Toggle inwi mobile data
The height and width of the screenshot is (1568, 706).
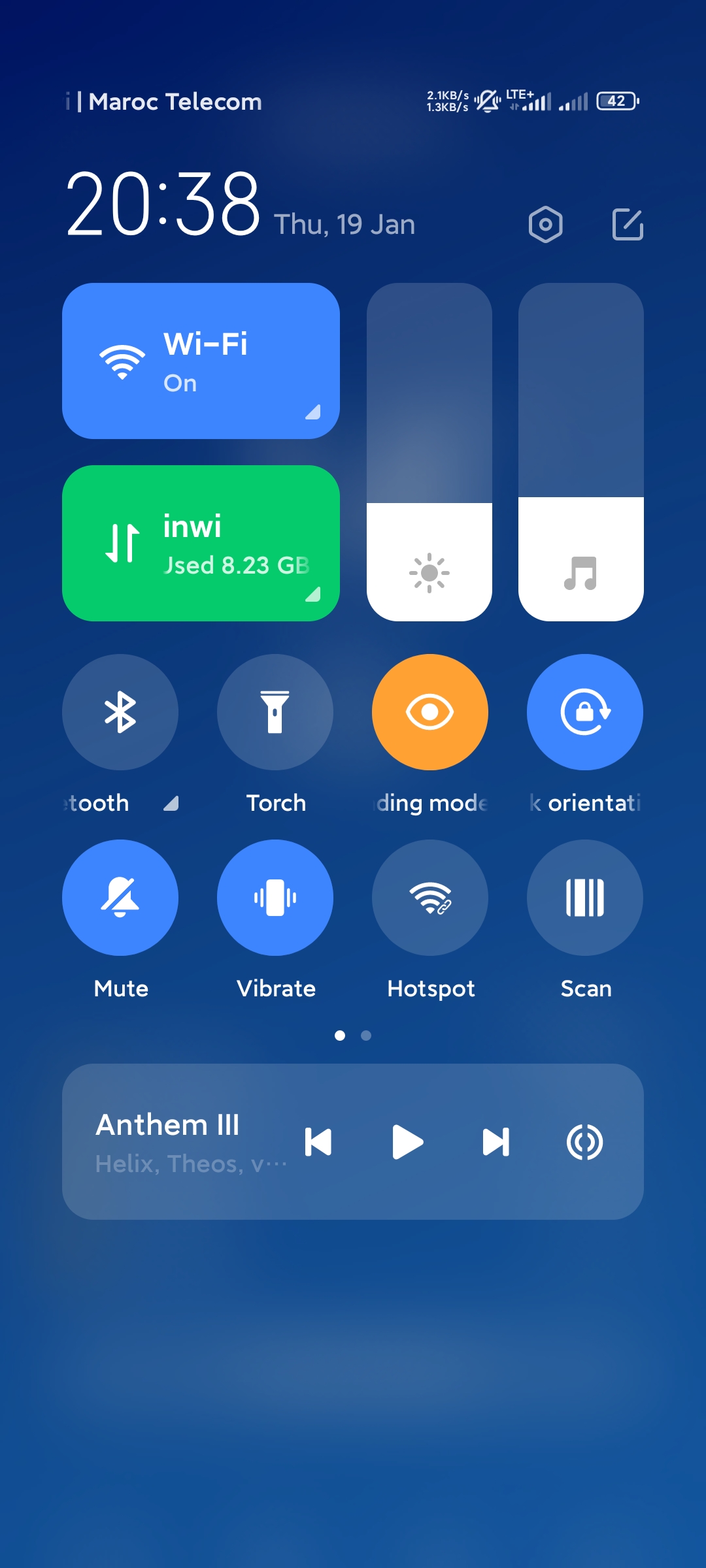pos(201,543)
